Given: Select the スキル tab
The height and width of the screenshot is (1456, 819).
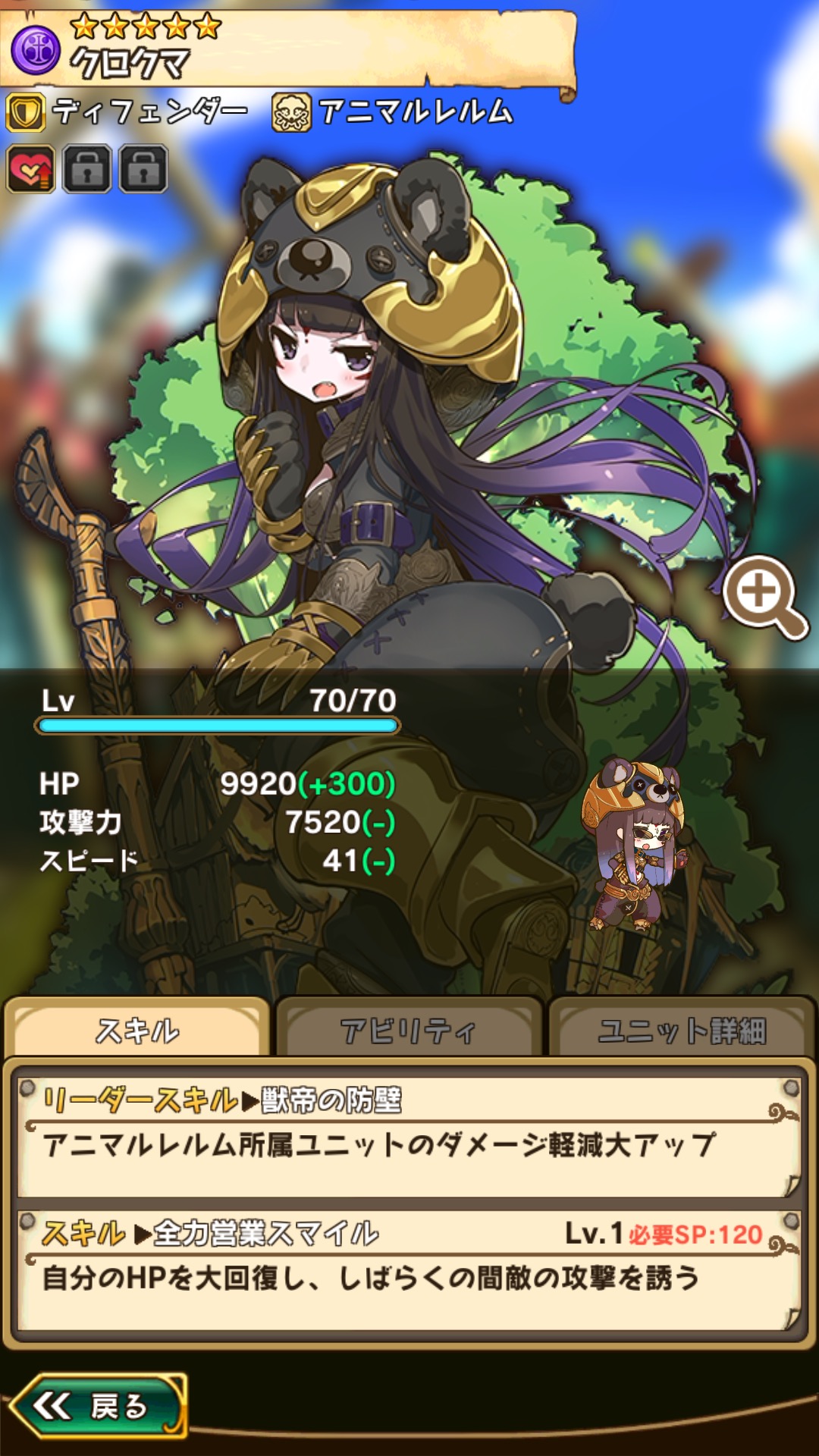Looking at the screenshot, I should (x=137, y=1030).
